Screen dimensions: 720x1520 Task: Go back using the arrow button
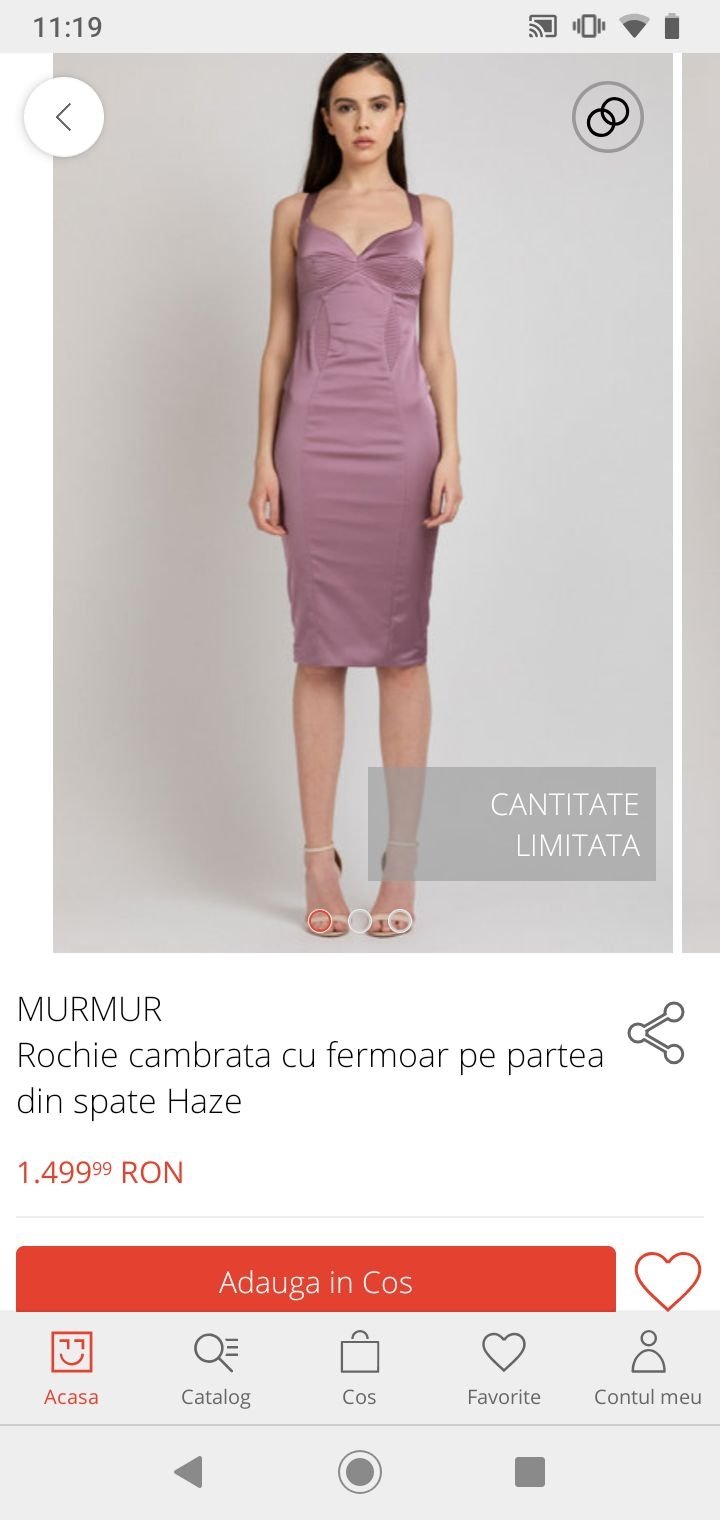pyautogui.click(x=64, y=117)
